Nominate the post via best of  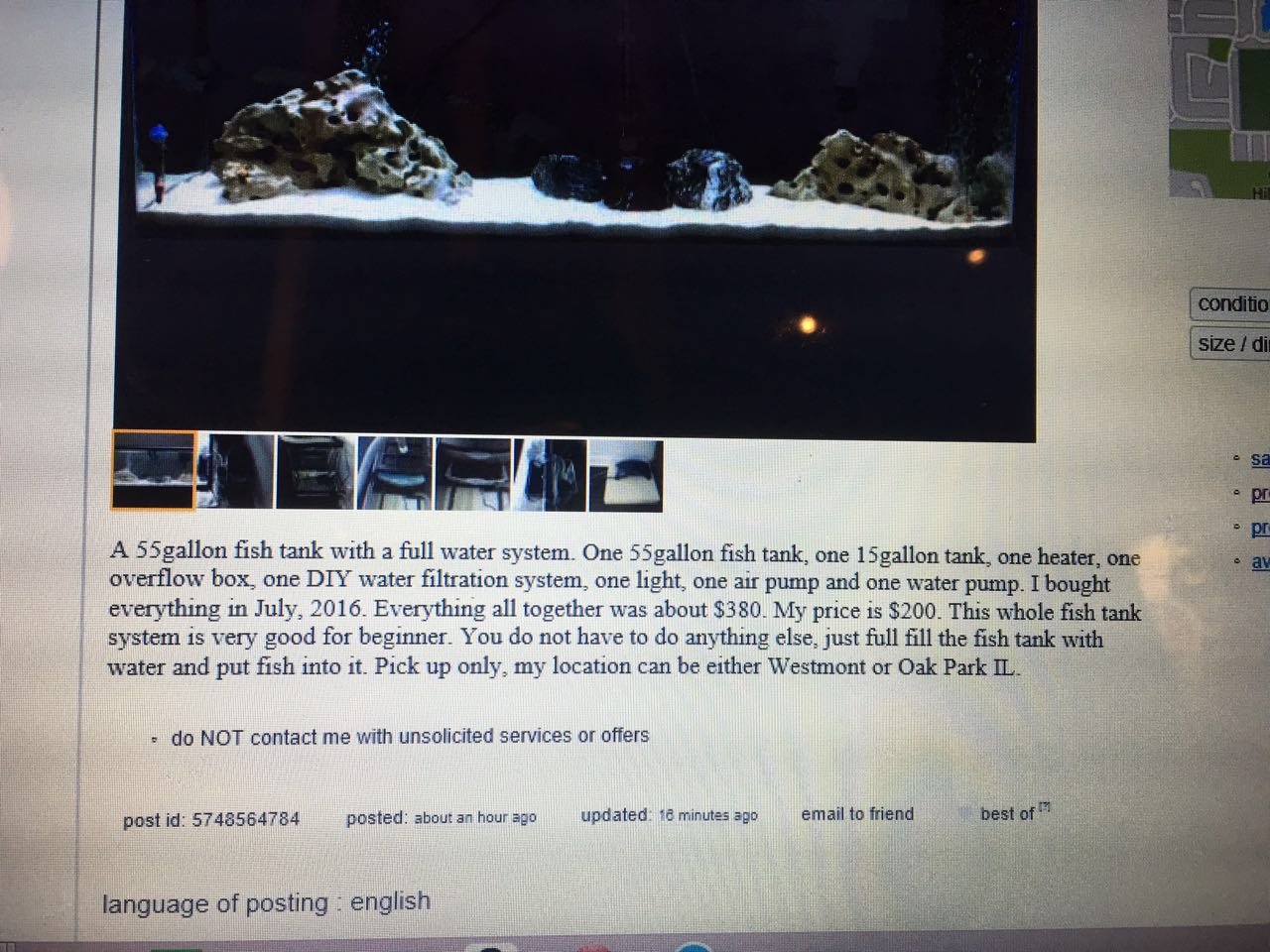coord(1006,813)
